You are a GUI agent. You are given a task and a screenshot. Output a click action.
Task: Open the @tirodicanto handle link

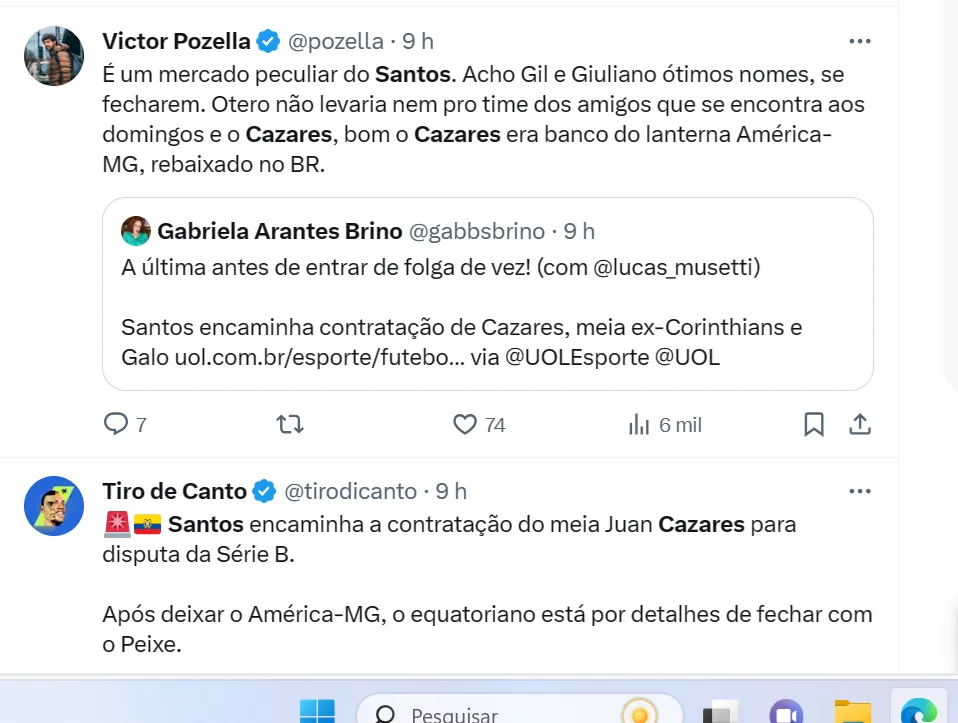[x=351, y=491]
